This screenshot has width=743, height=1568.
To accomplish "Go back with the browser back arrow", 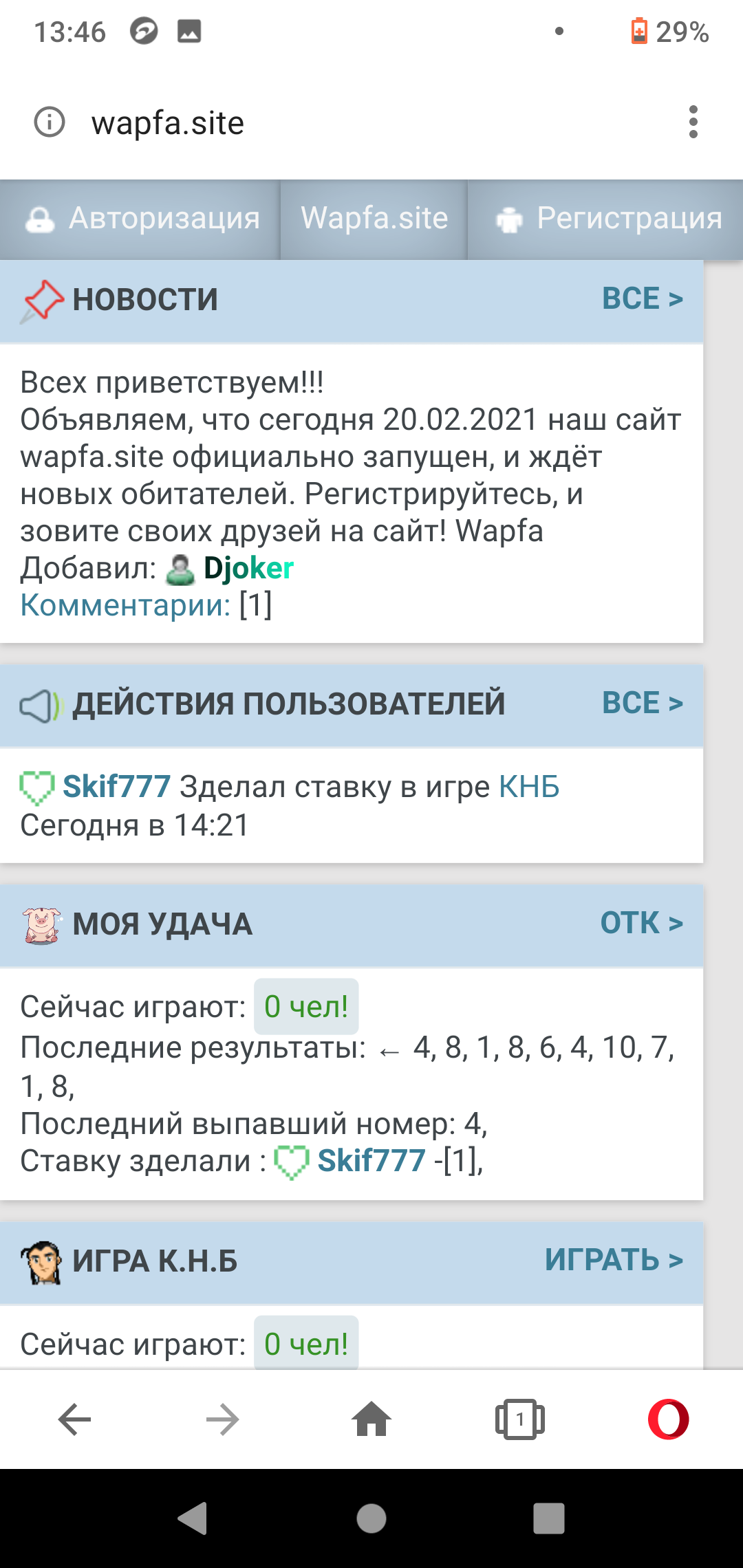I will (74, 1419).
